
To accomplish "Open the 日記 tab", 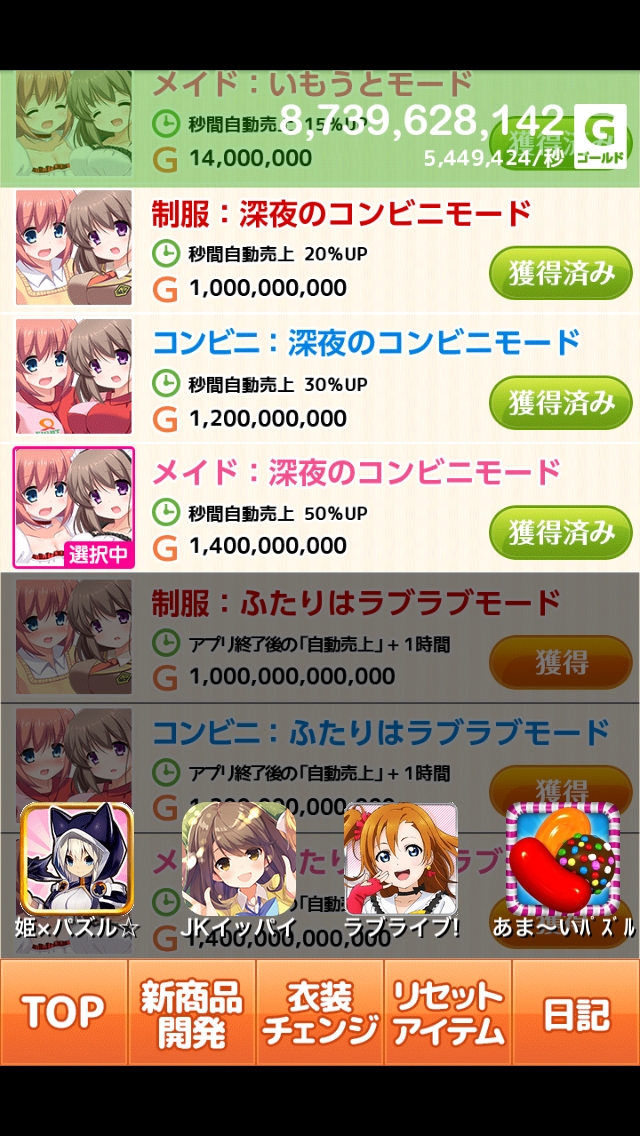I will 576,1012.
